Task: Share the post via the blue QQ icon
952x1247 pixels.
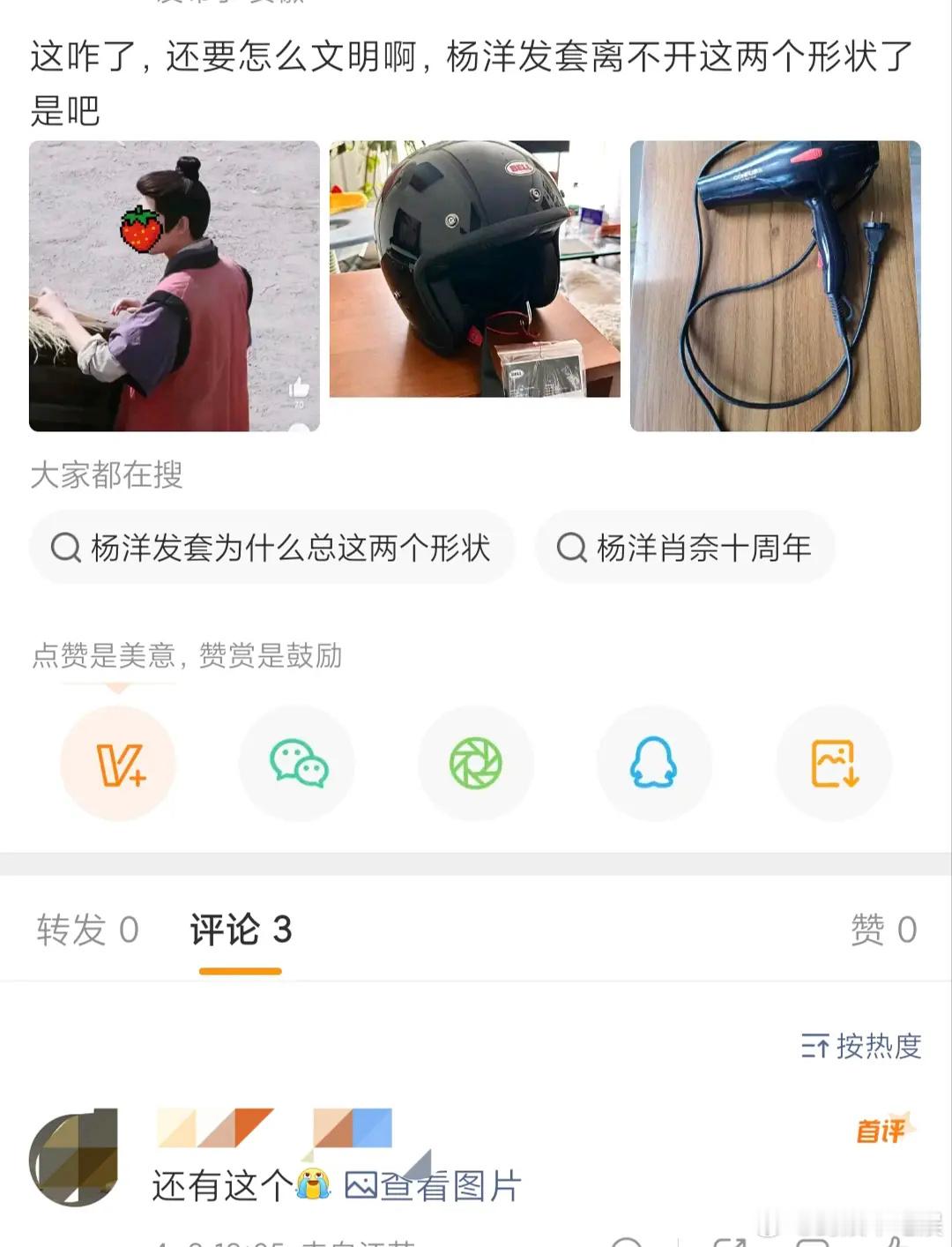Action: [654, 764]
